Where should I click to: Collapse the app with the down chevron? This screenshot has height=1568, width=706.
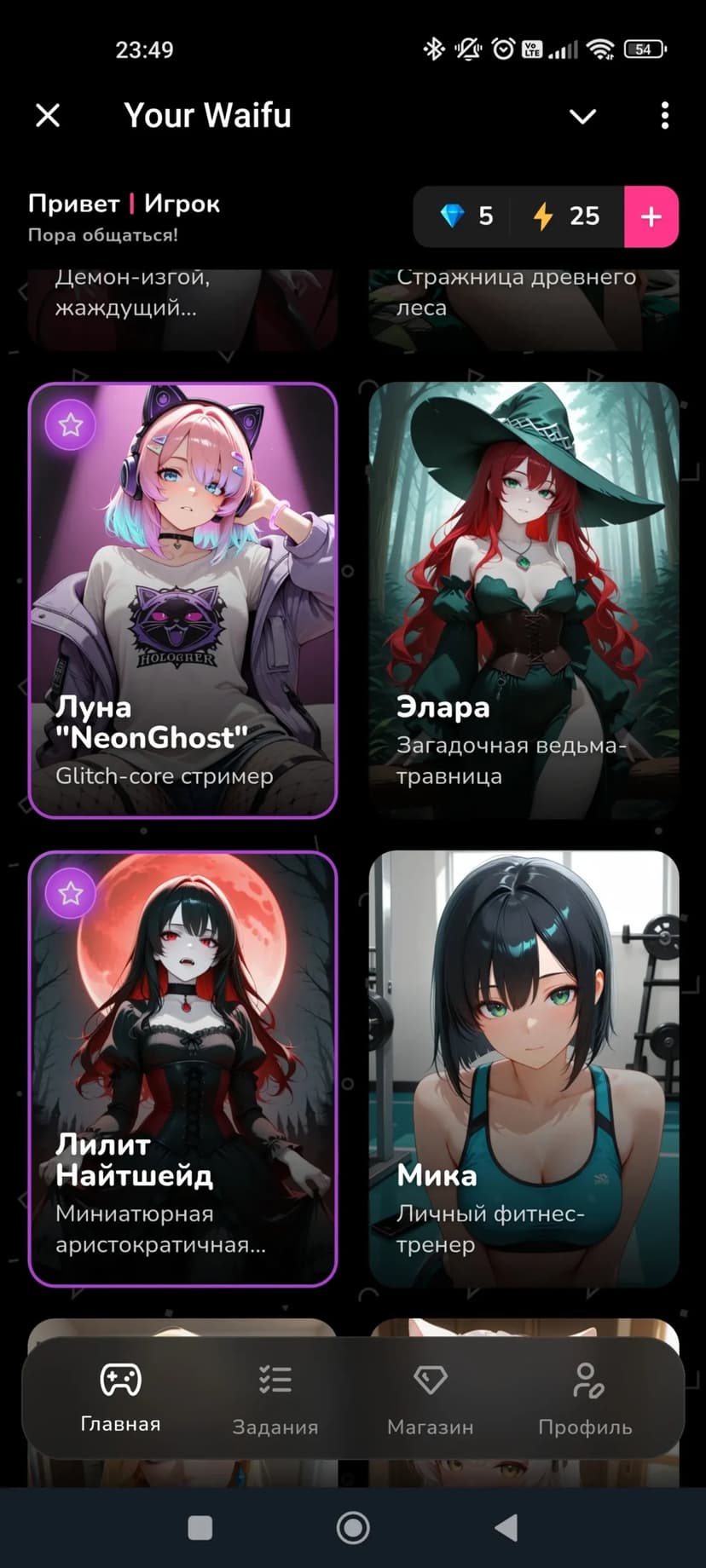pos(582,116)
